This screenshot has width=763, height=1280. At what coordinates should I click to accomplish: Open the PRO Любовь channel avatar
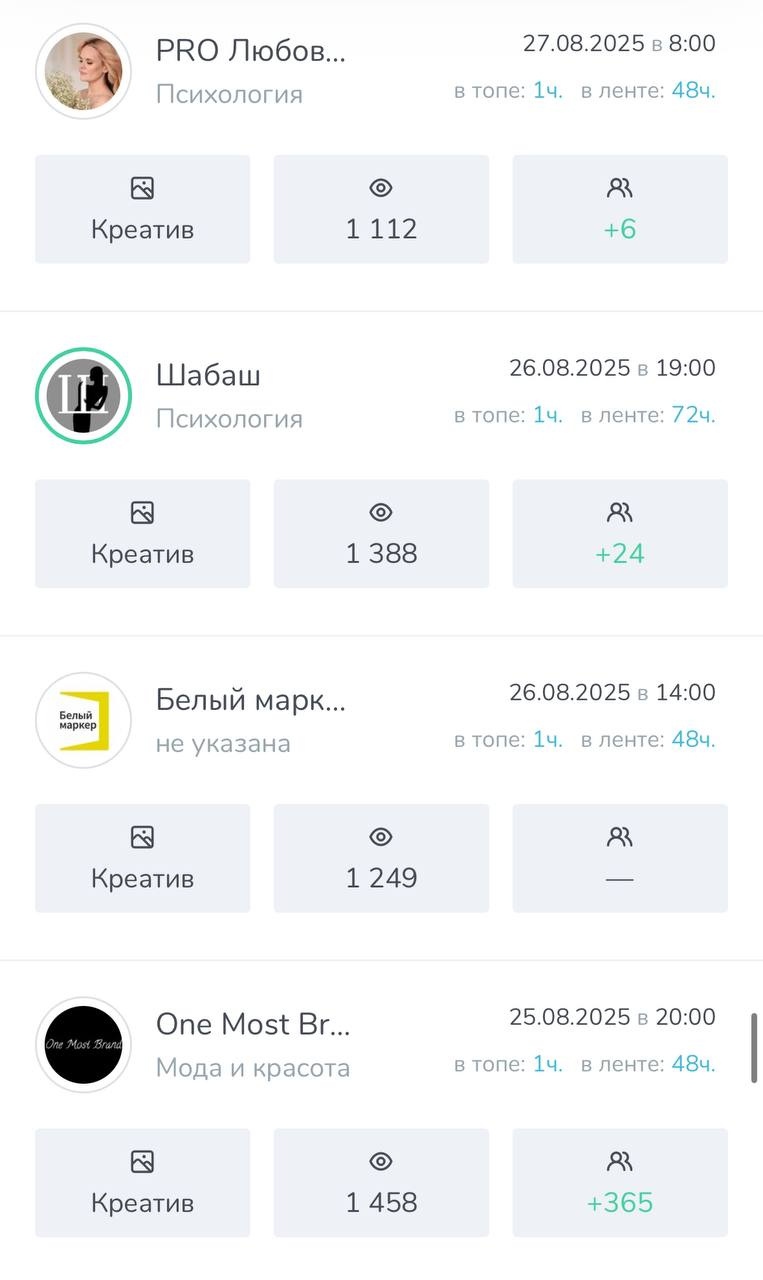(83, 71)
